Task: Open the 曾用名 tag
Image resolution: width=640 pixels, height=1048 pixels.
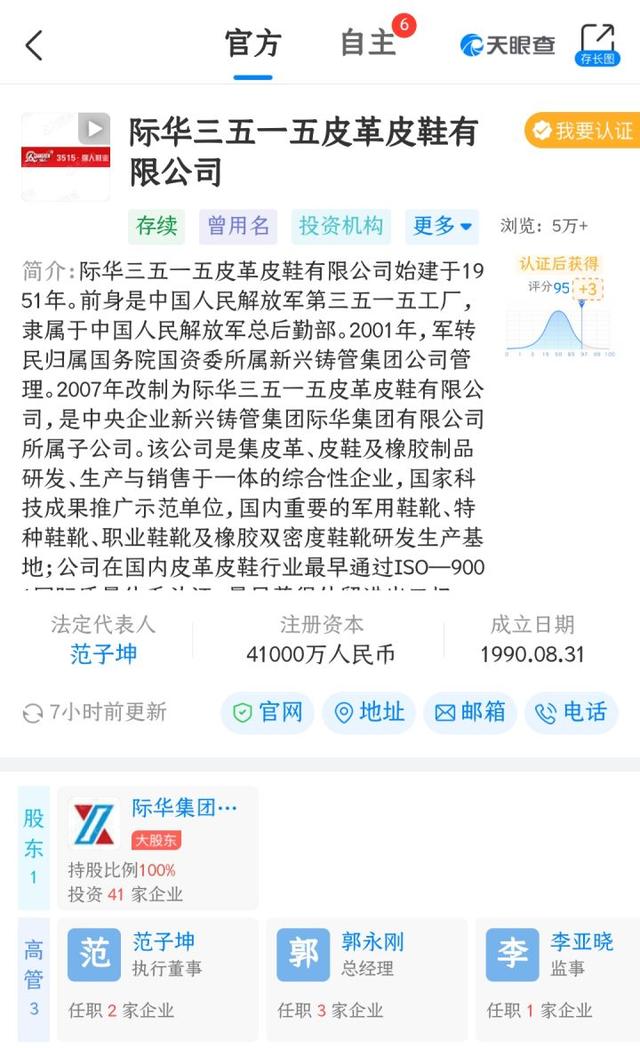Action: click(x=238, y=226)
